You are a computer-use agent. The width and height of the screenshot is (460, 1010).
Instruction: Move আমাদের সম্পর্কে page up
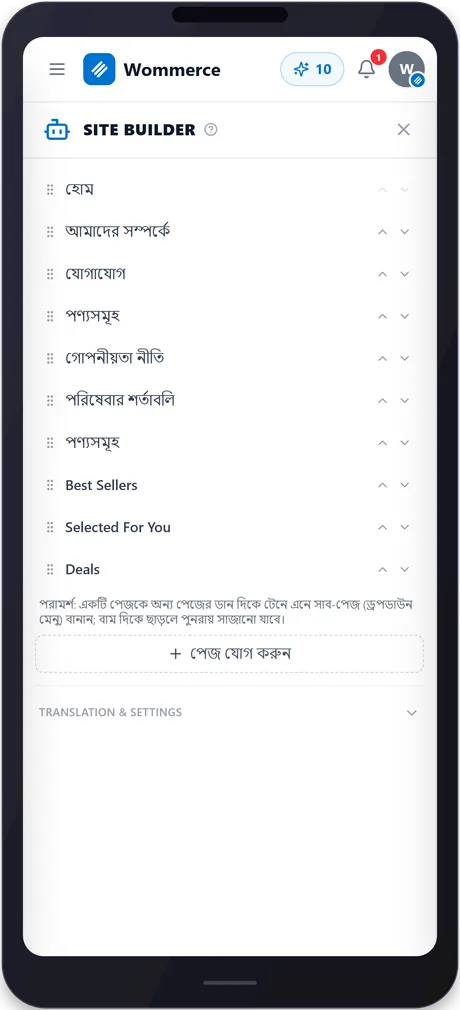pos(382,232)
